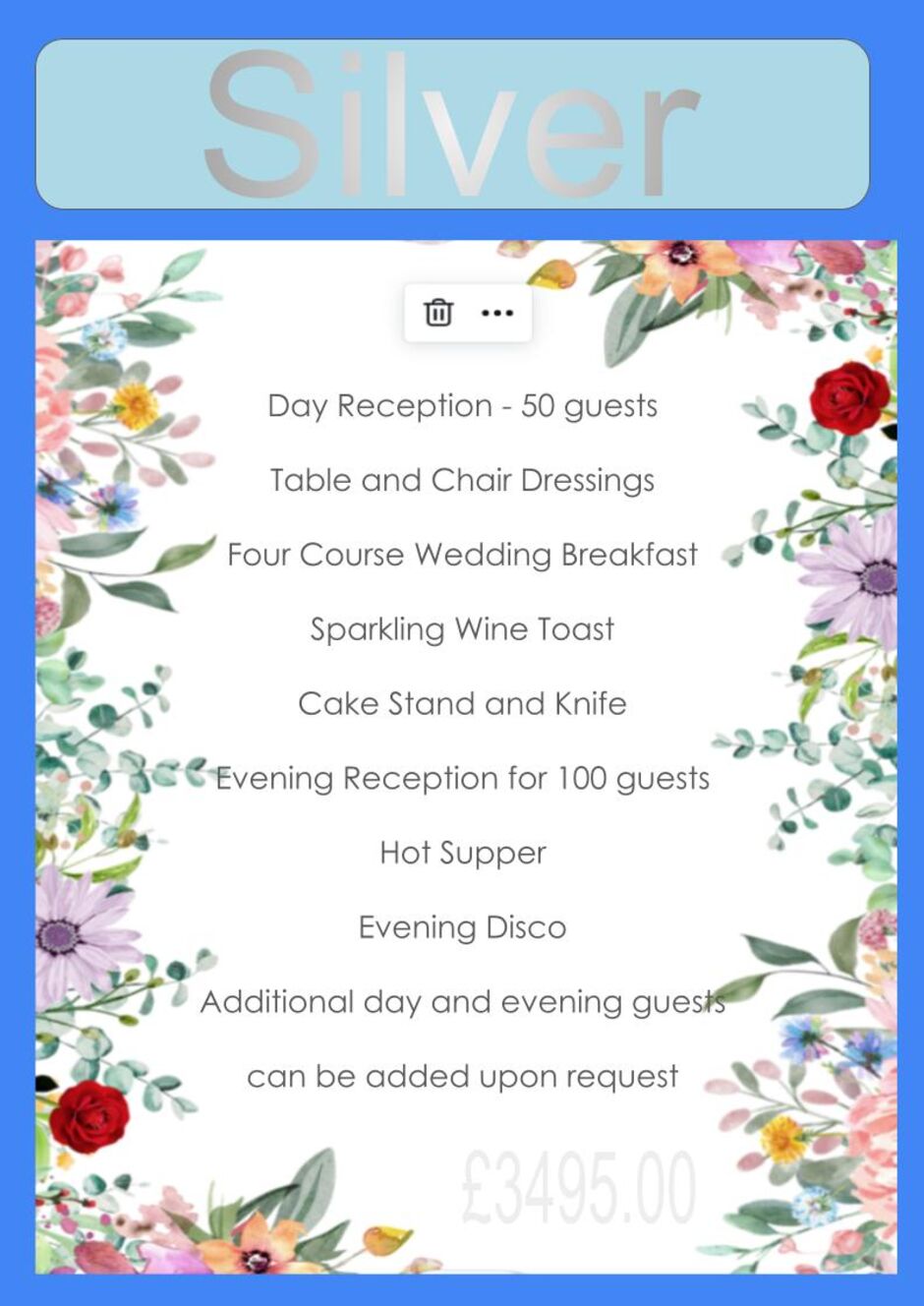Open the three-dot more options menu
Image resolution: width=924 pixels, height=1306 pixels.
click(x=497, y=313)
